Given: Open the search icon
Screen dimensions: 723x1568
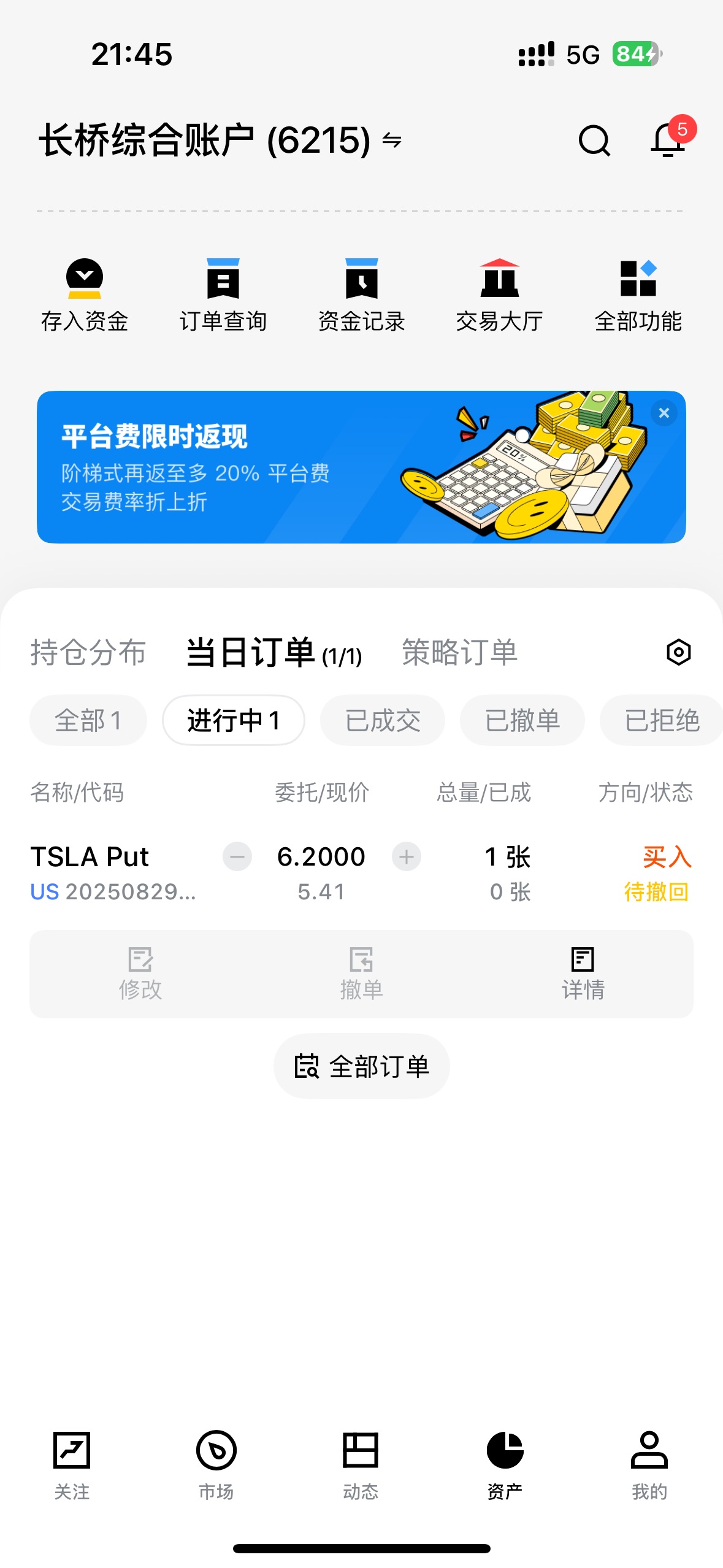Looking at the screenshot, I should [x=594, y=141].
